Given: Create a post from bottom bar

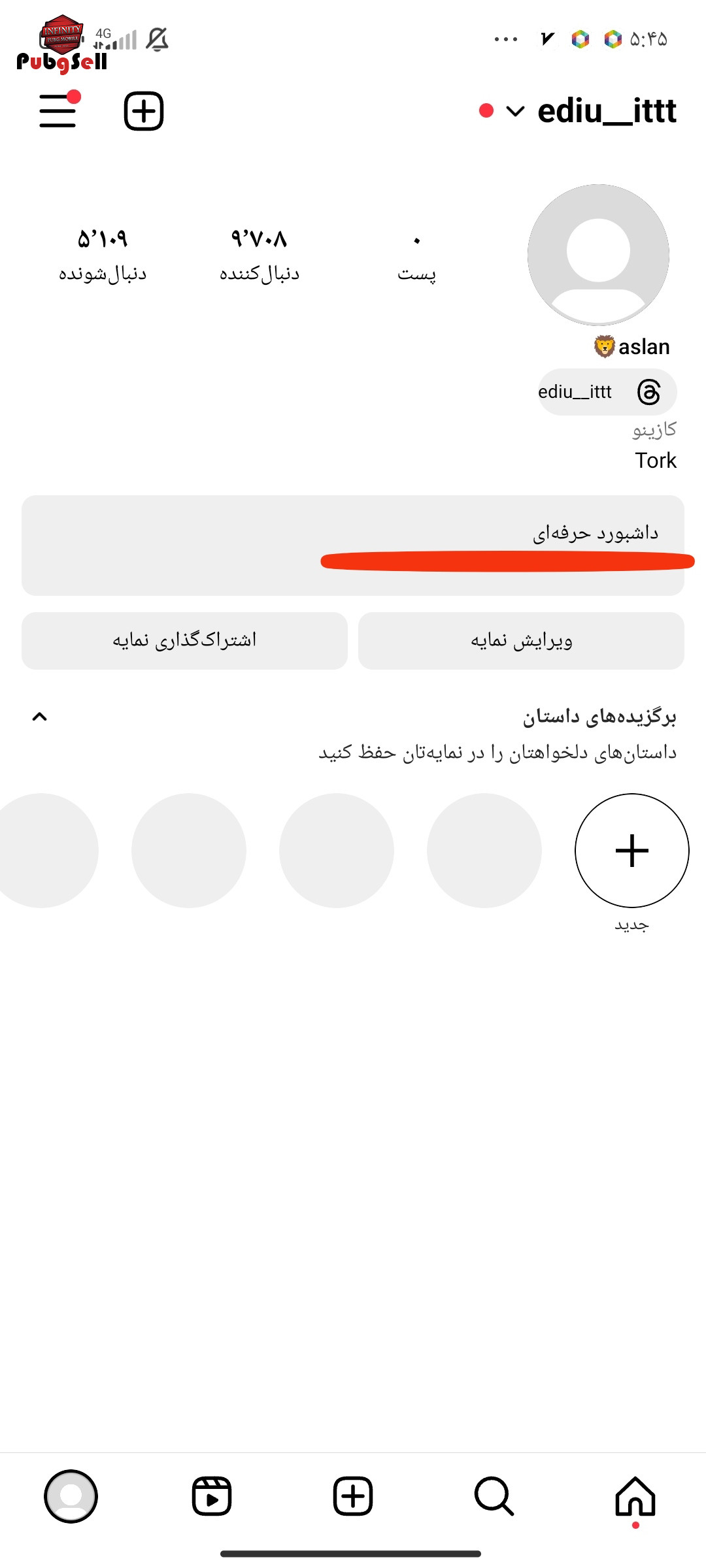Looking at the screenshot, I should point(353,1496).
